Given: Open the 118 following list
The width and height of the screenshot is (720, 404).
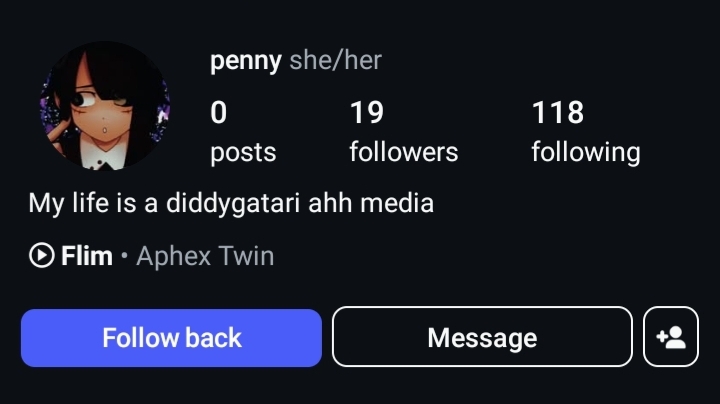Looking at the screenshot, I should tap(585, 131).
